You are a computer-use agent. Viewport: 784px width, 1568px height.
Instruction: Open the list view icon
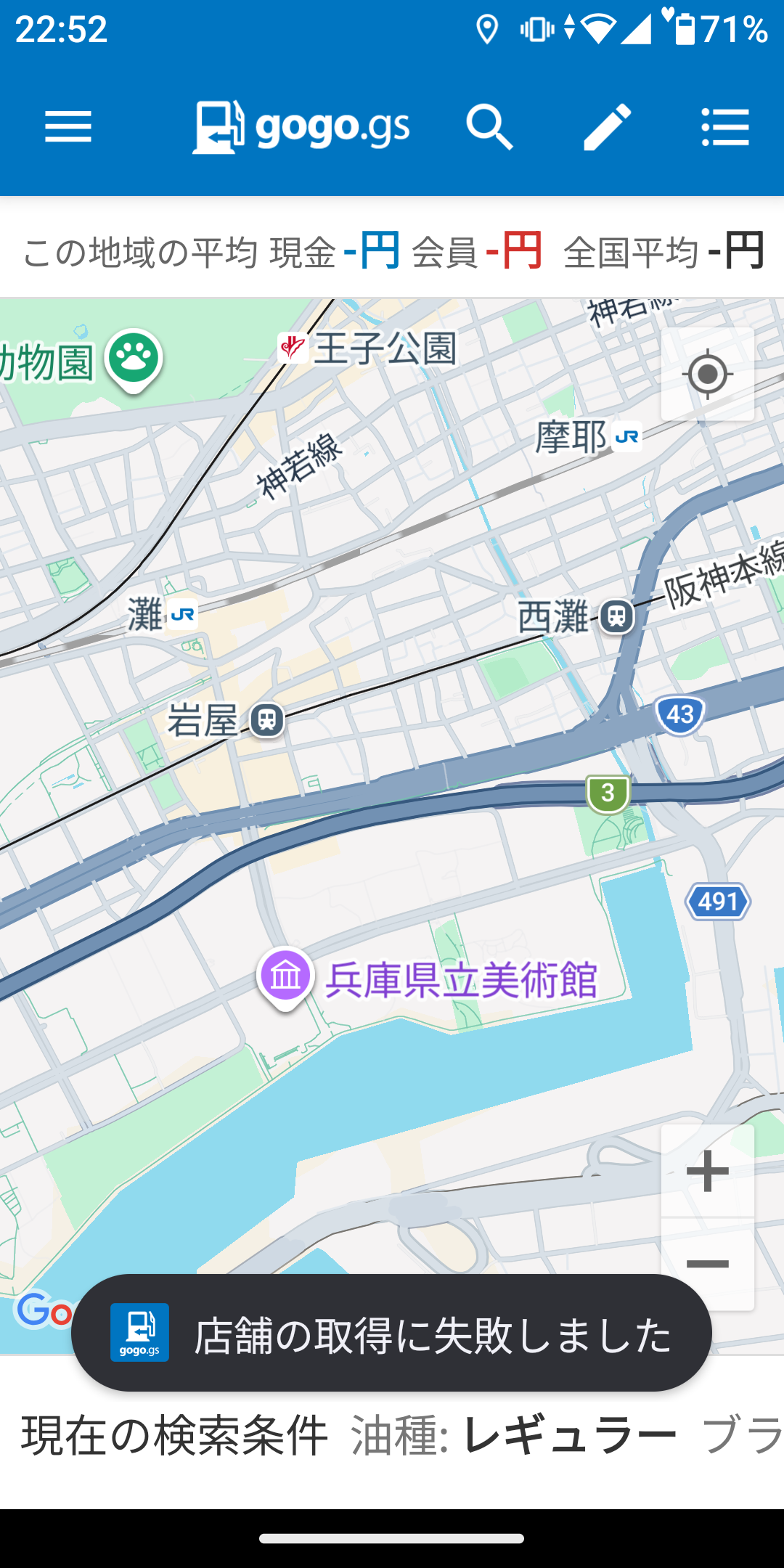pos(724,128)
